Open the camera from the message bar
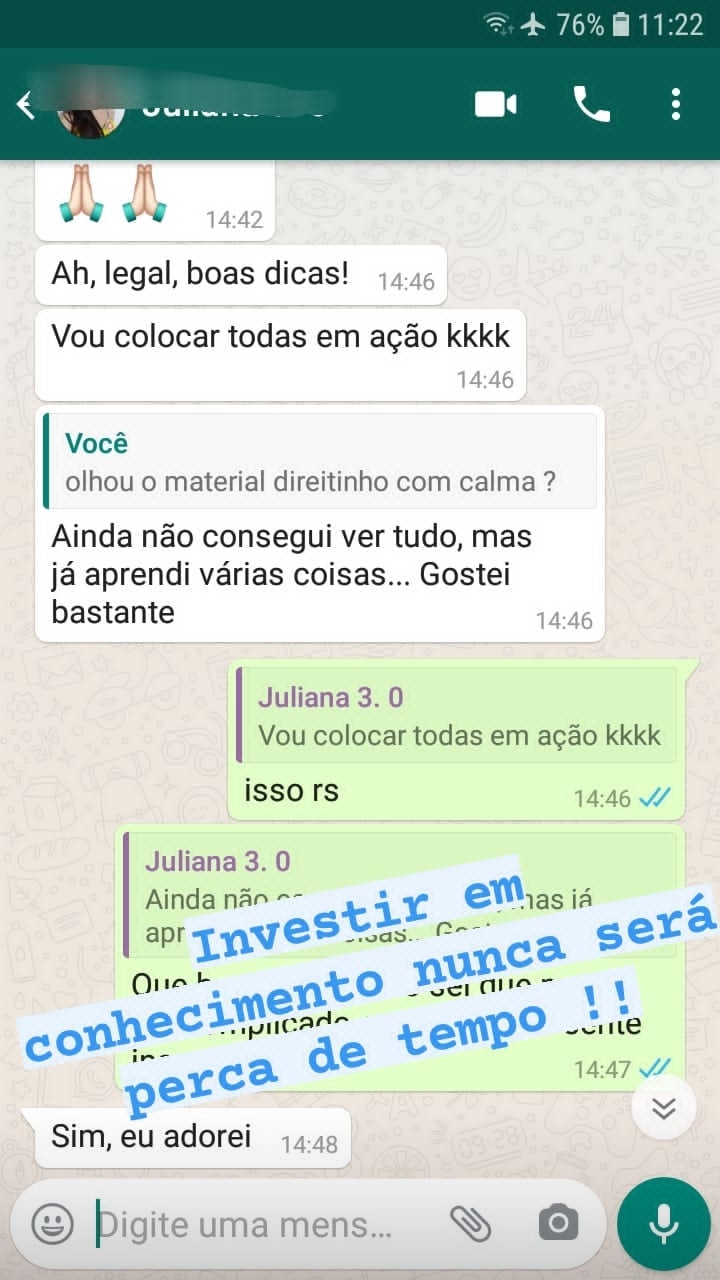 [558, 1223]
